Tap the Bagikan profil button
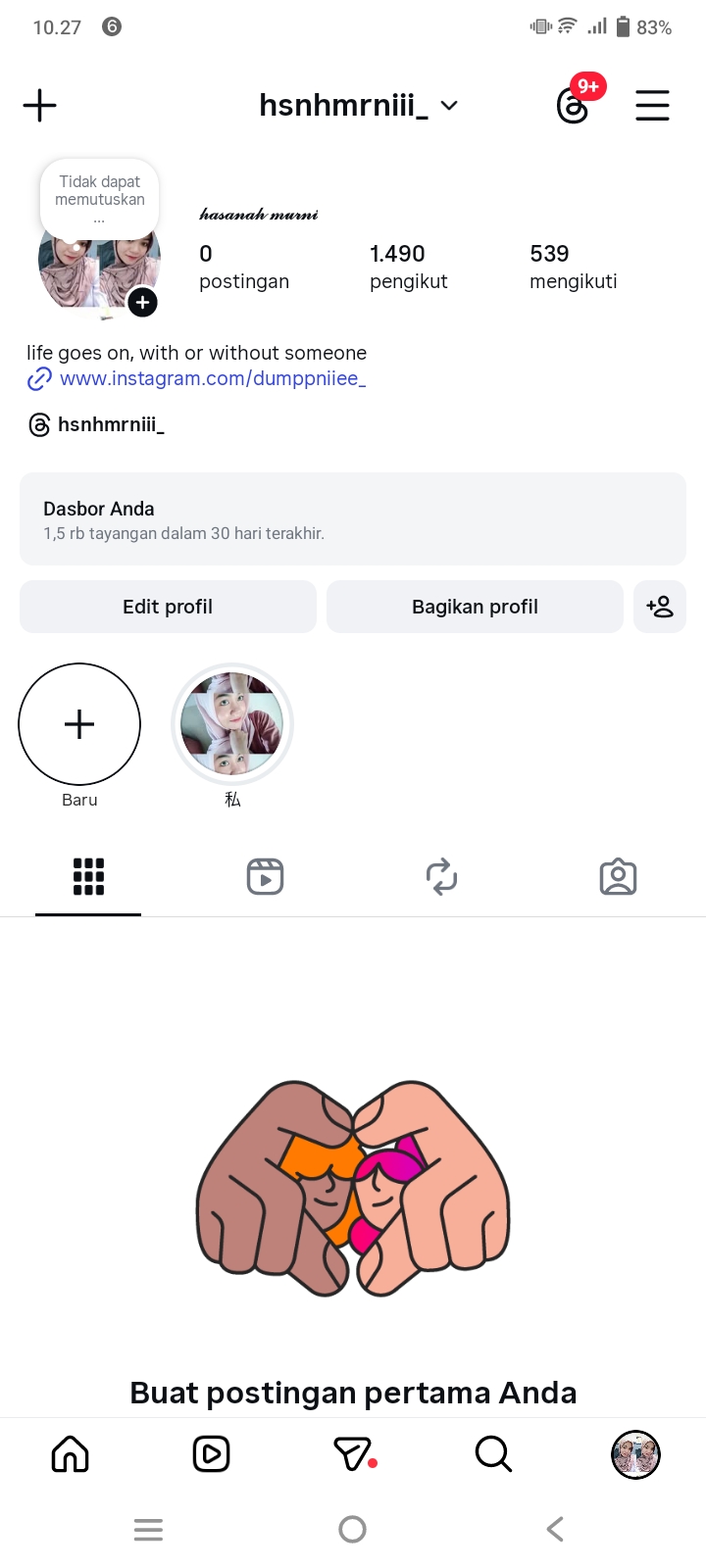This screenshot has height=1568, width=706. 475,607
